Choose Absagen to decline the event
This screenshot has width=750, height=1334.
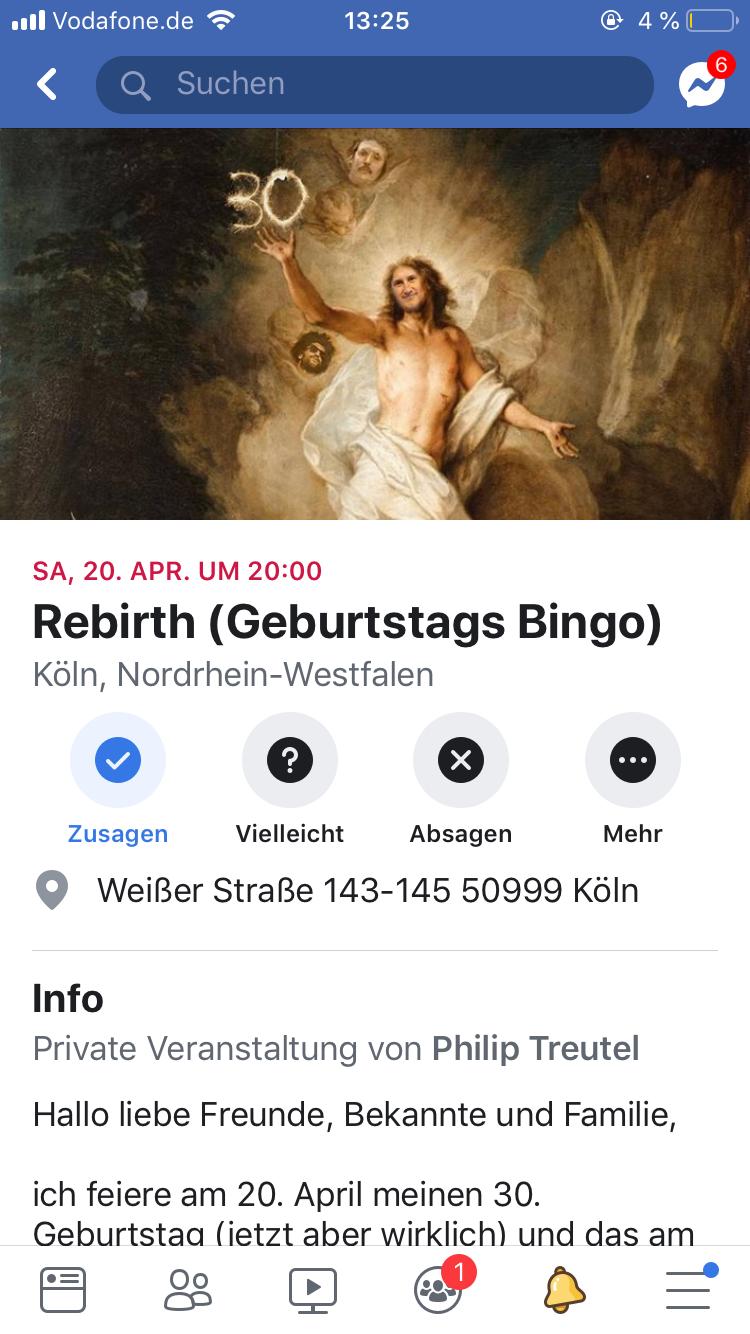pyautogui.click(x=461, y=761)
